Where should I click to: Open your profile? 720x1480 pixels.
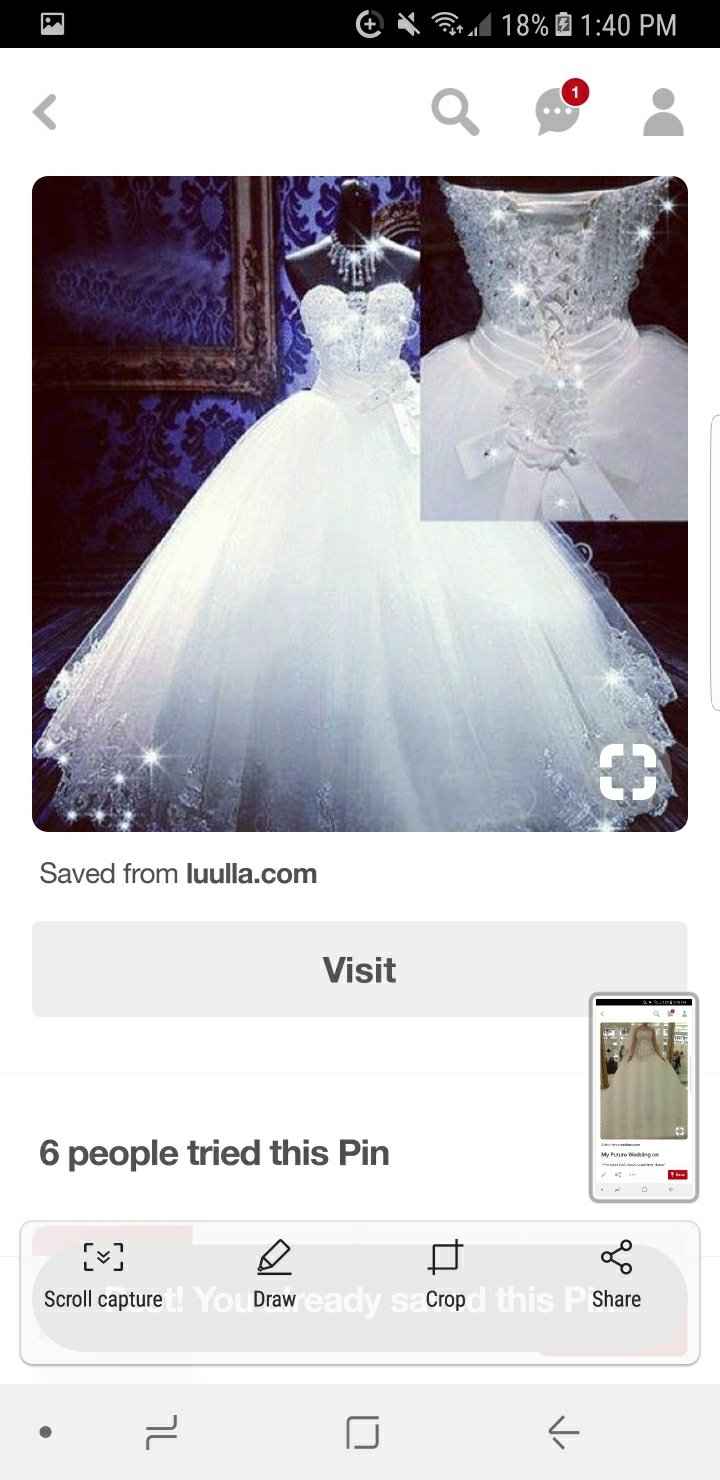pos(662,111)
